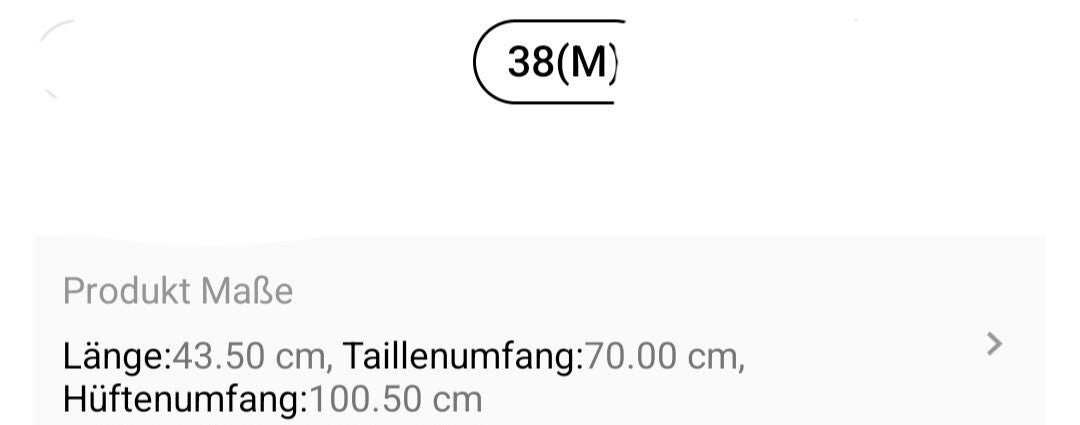Open the Produkt Maße details
This screenshot has width=1080, height=425.
tap(993, 345)
